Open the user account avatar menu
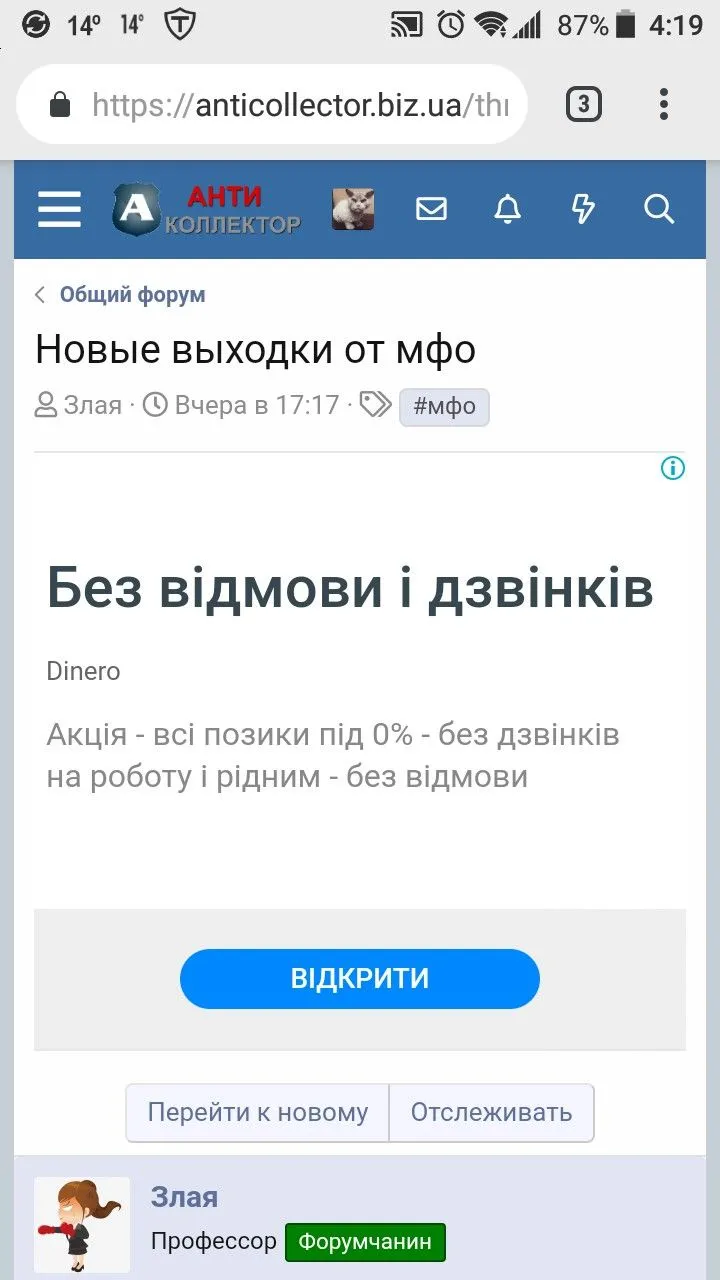720x1280 pixels. pyautogui.click(x=353, y=209)
